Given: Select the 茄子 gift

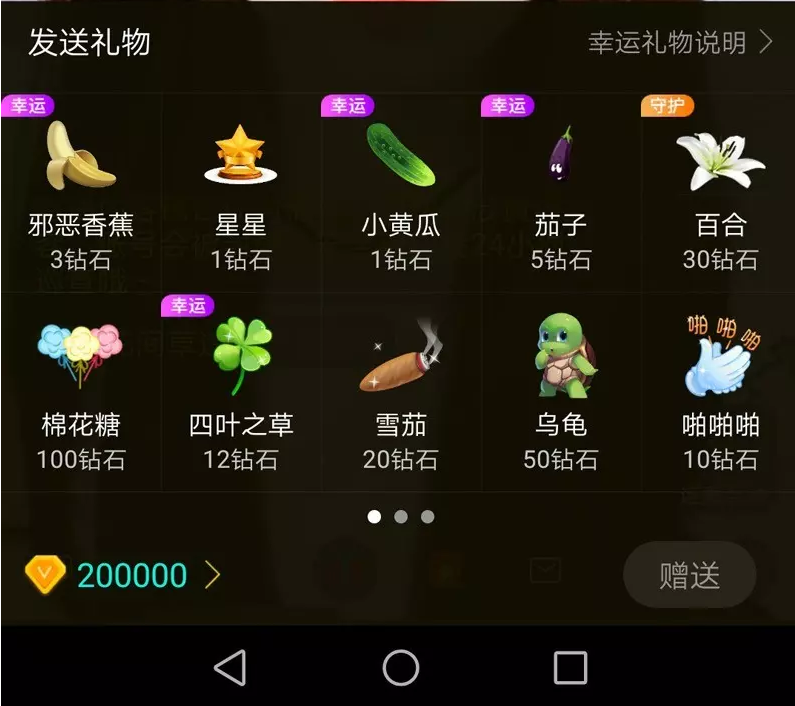Looking at the screenshot, I should pos(561,192).
